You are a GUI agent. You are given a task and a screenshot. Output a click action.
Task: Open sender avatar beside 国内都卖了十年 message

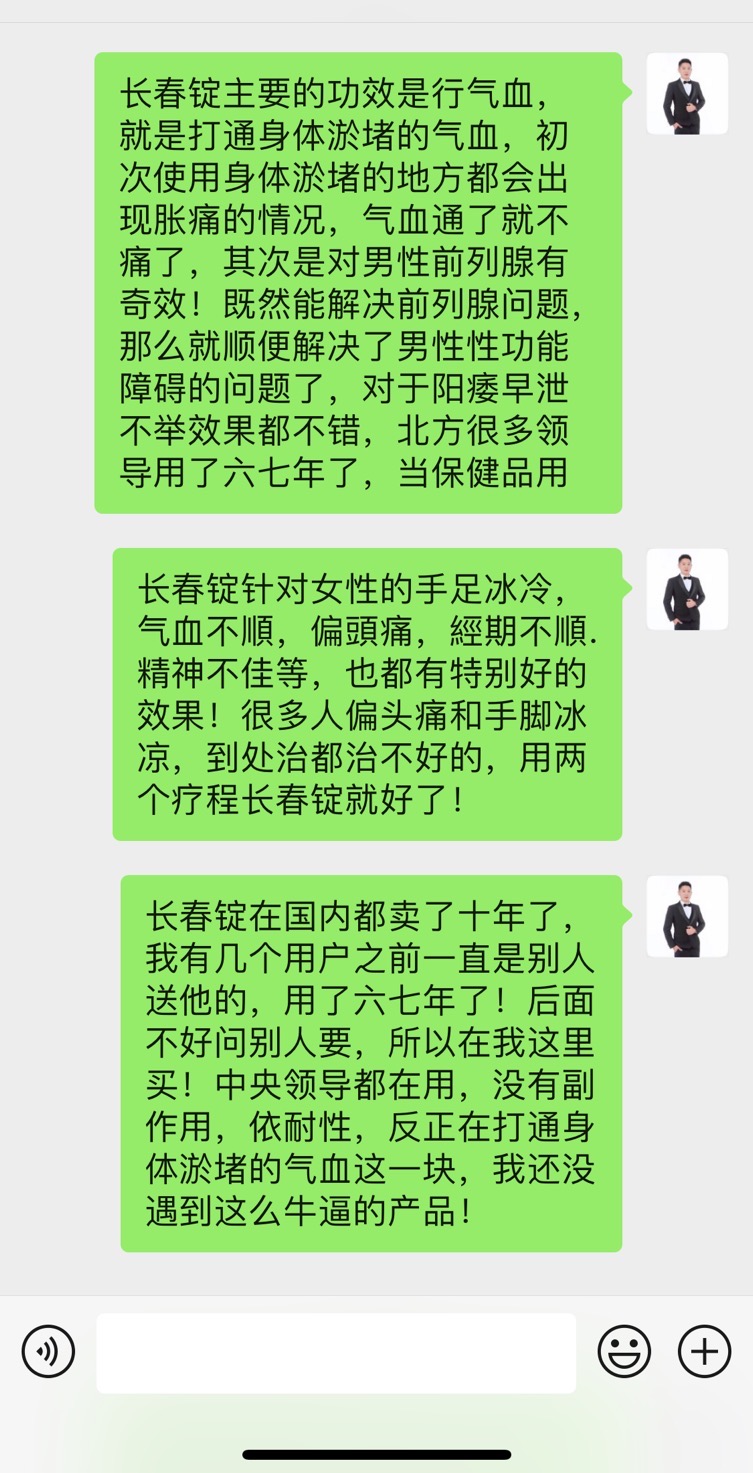pyautogui.click(x=686, y=916)
